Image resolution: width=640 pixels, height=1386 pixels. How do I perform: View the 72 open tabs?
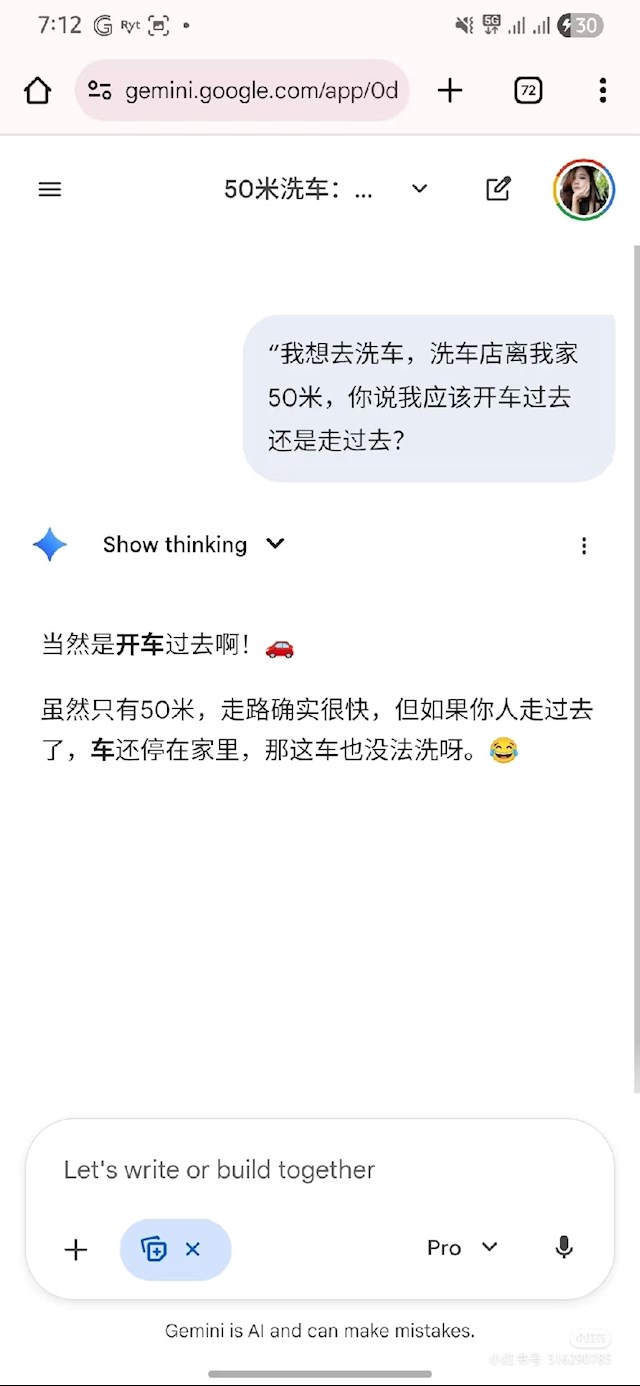click(x=528, y=91)
